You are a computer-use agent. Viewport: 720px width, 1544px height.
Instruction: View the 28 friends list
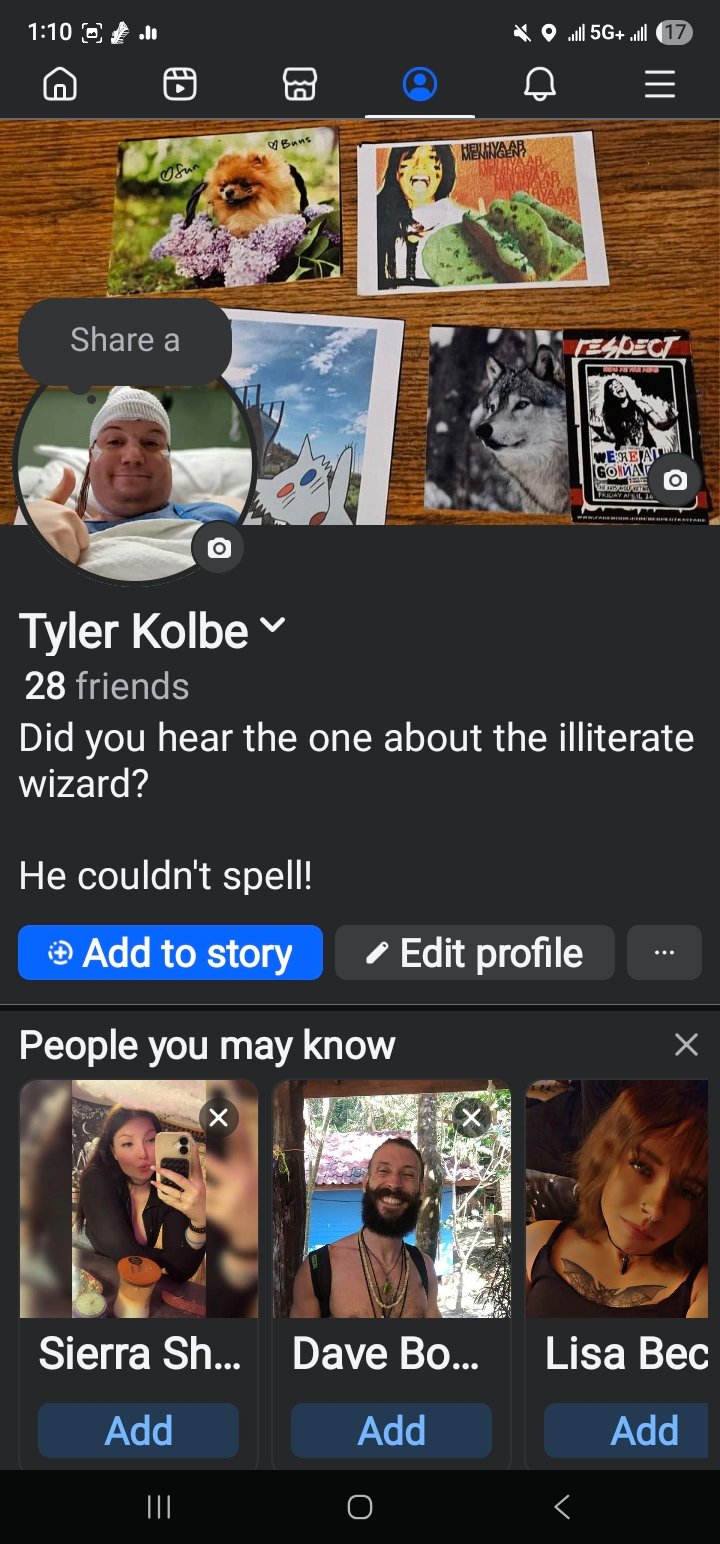[106, 686]
